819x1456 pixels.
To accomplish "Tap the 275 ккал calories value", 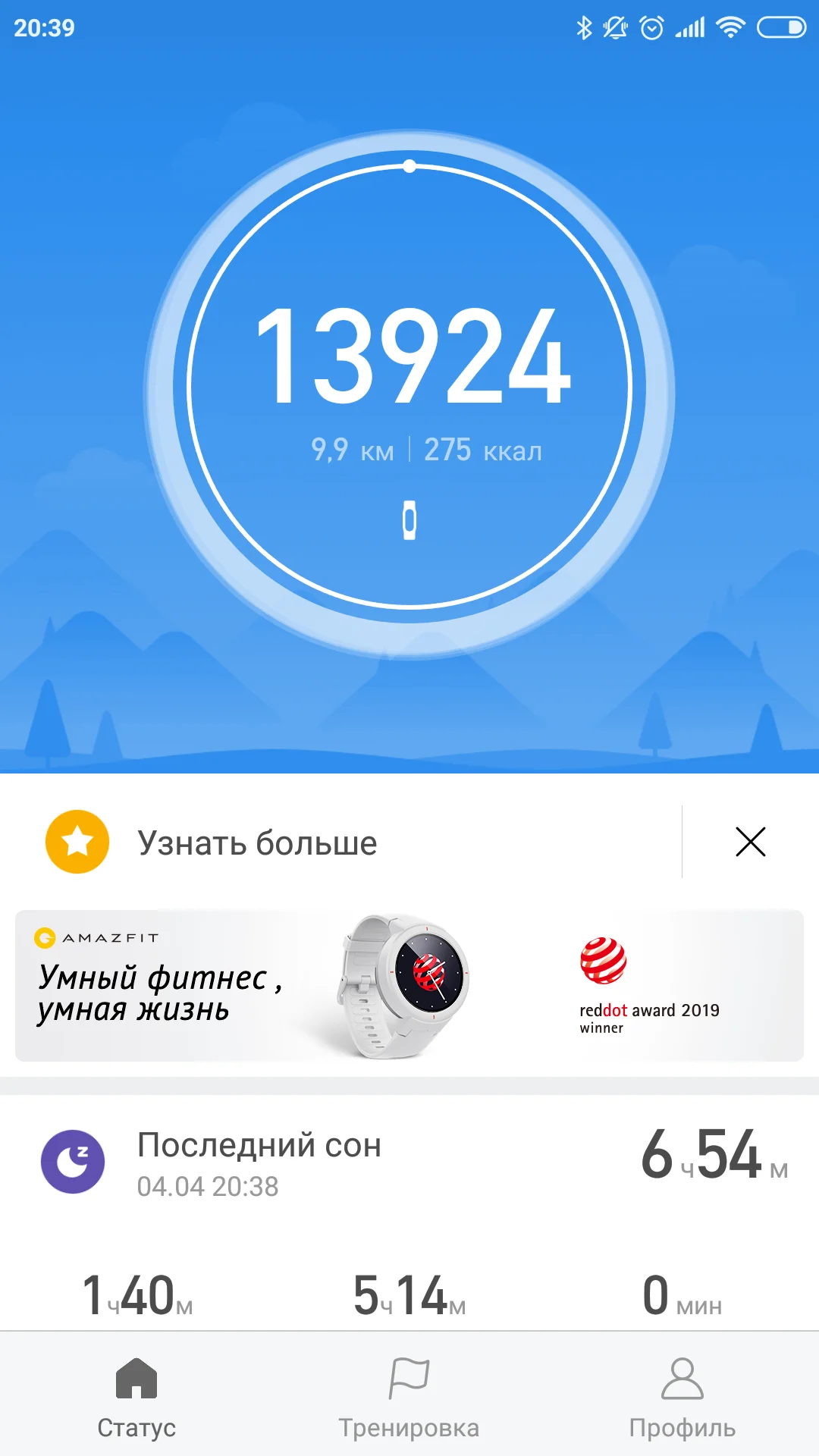I will (482, 449).
